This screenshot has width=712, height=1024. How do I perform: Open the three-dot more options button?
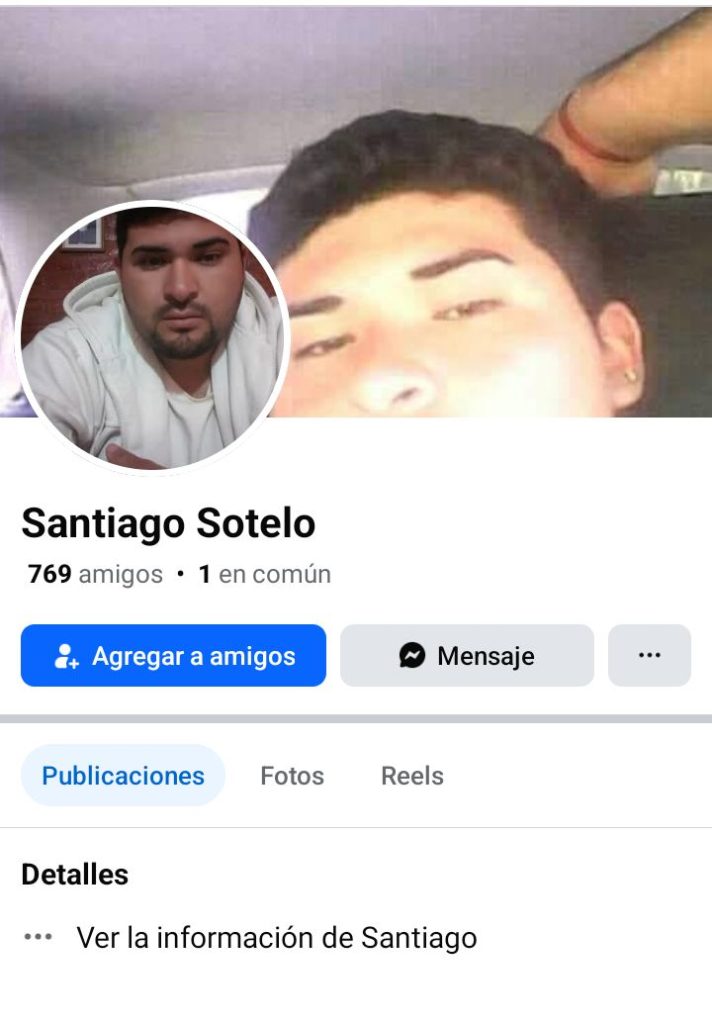point(649,656)
